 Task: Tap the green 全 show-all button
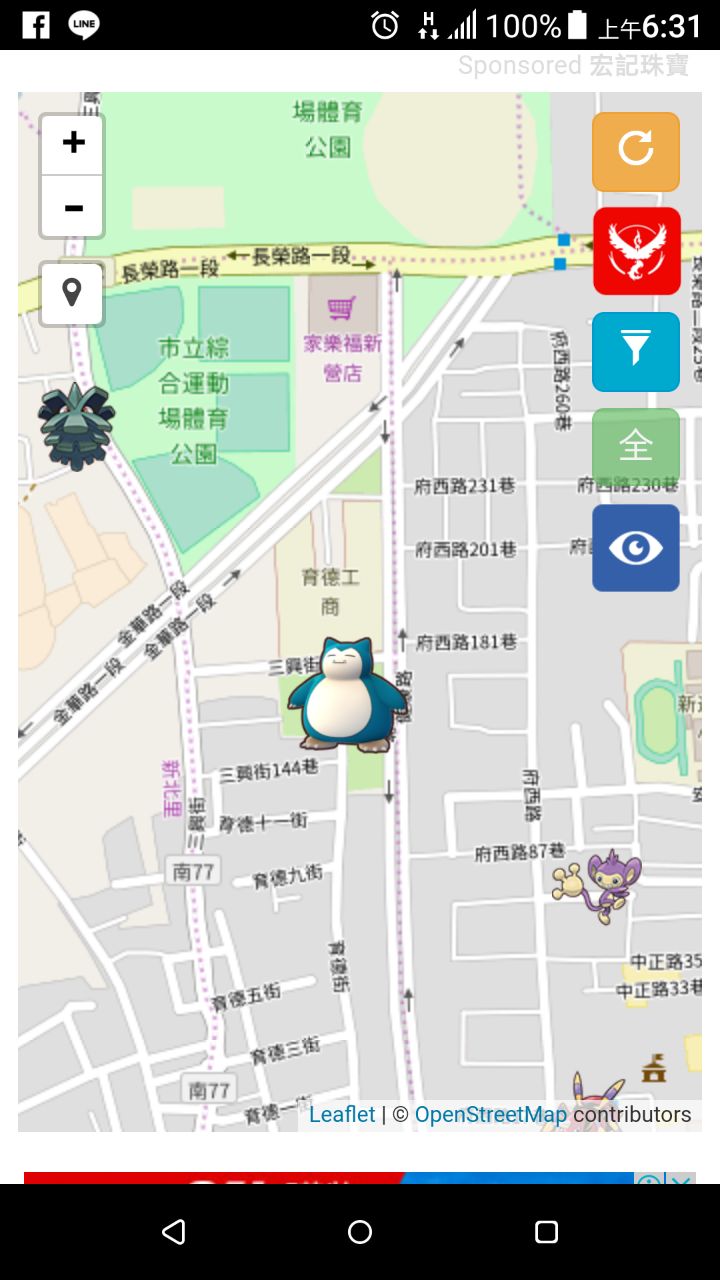click(636, 446)
